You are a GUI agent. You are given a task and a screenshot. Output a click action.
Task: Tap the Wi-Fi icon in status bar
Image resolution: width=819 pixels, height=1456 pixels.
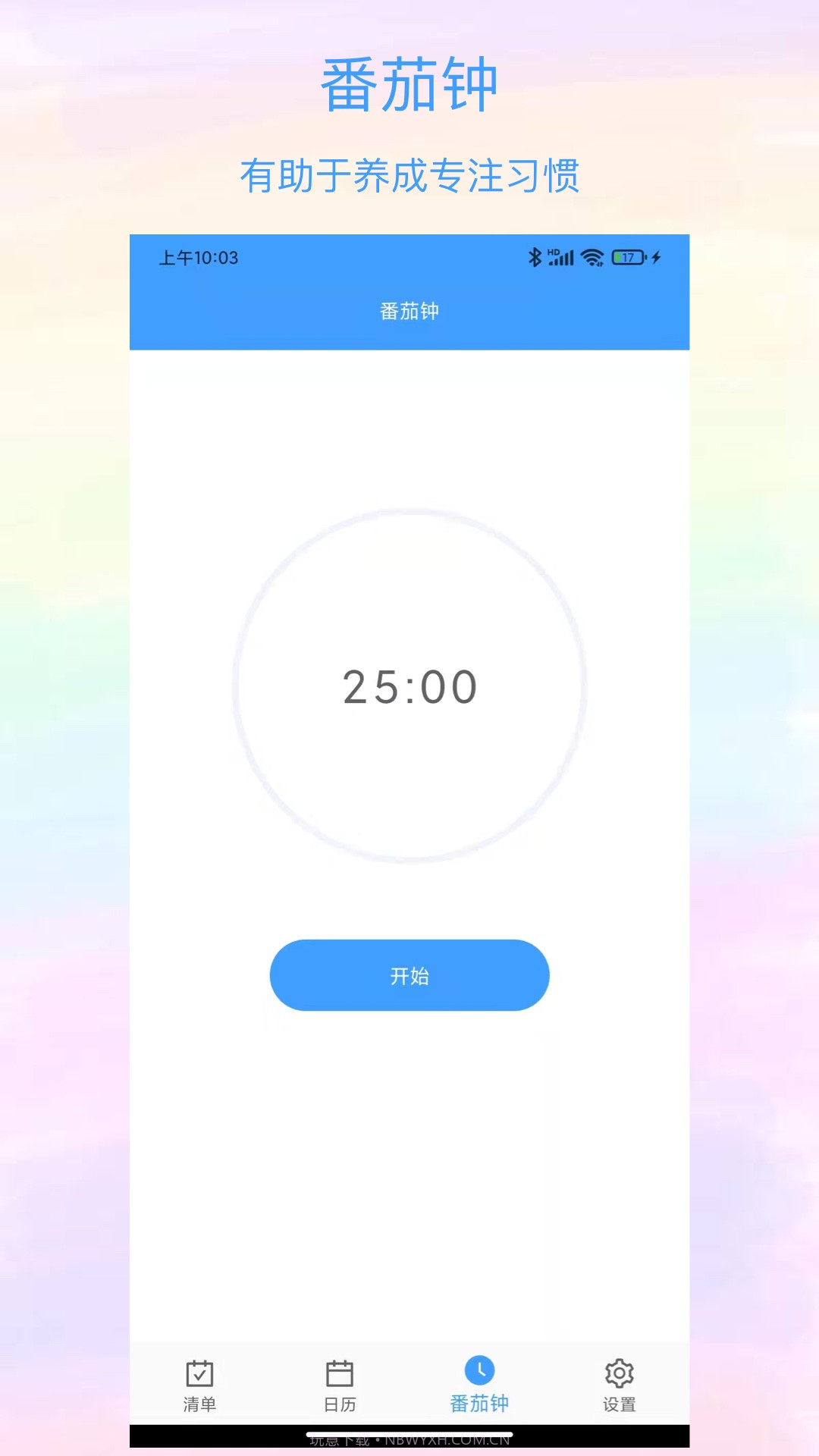(592, 258)
